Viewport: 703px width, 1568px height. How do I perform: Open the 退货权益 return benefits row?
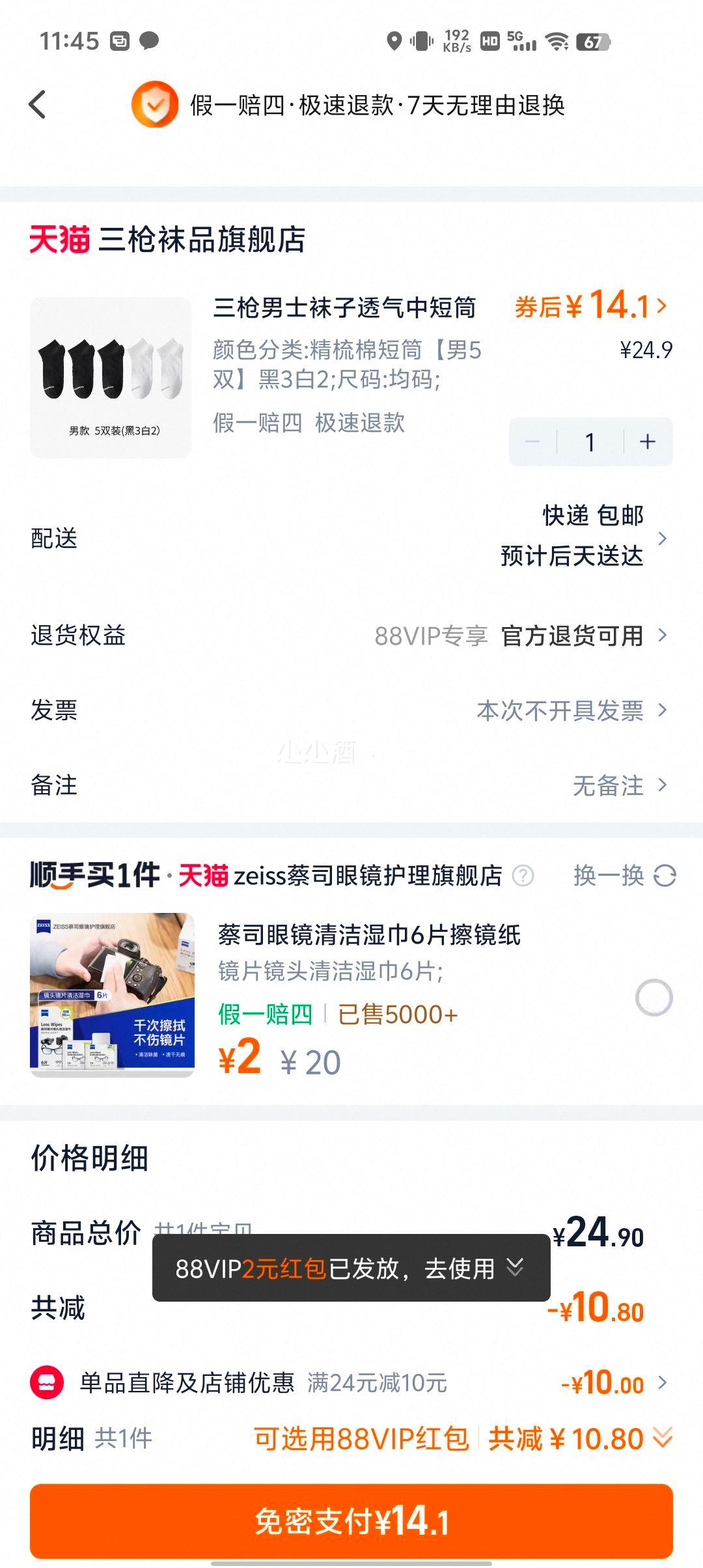point(351,636)
